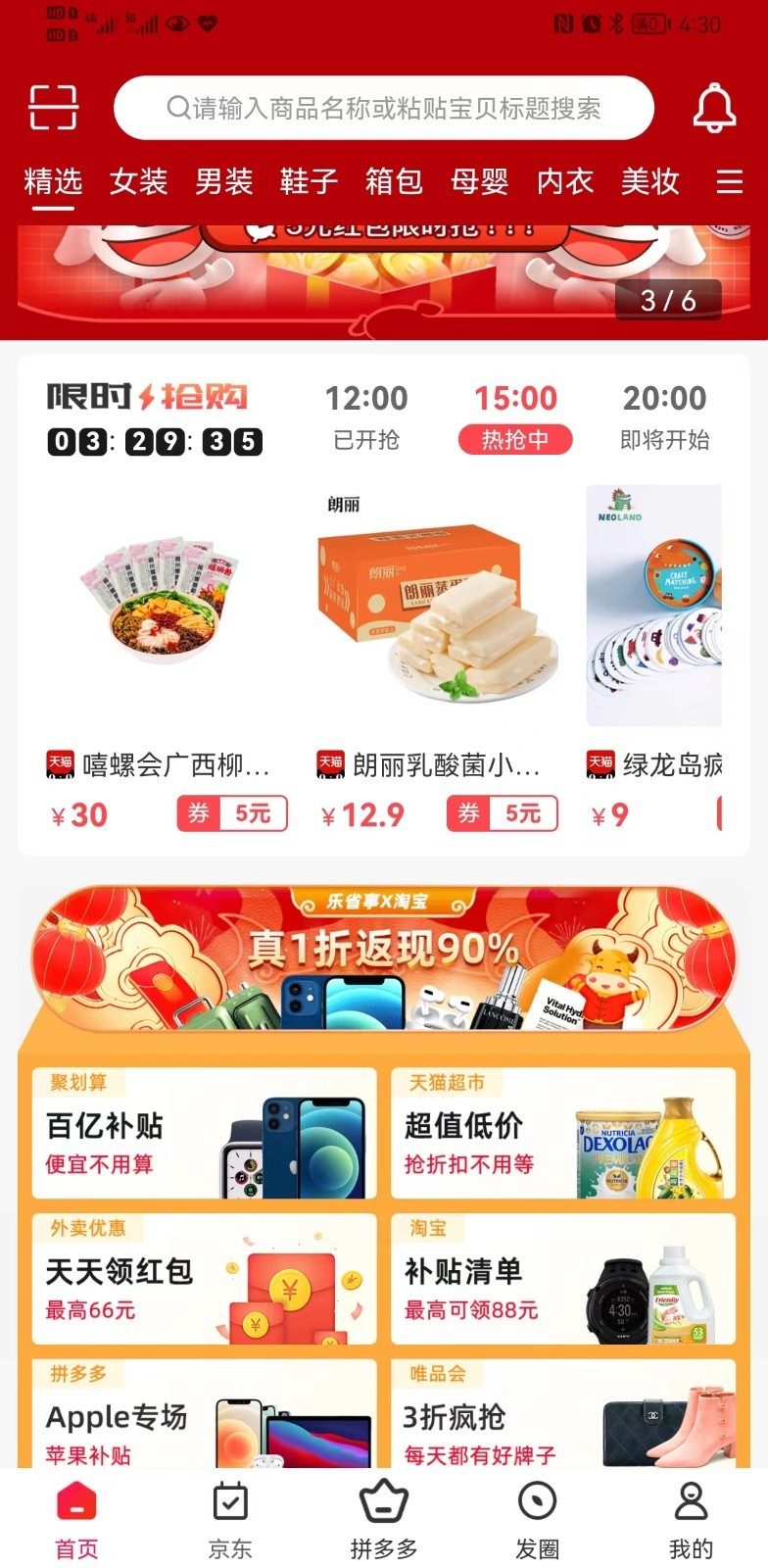Switch to the 女装 category tab

coord(138,181)
